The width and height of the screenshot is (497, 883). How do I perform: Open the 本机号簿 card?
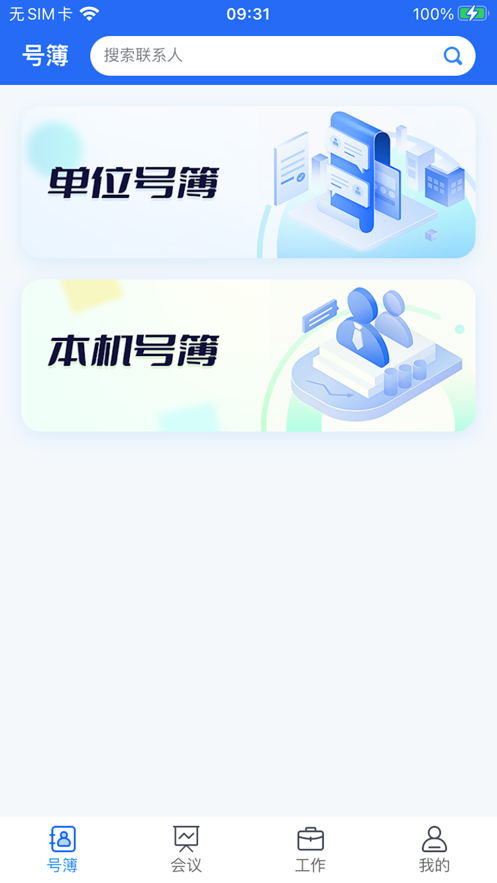pos(248,355)
